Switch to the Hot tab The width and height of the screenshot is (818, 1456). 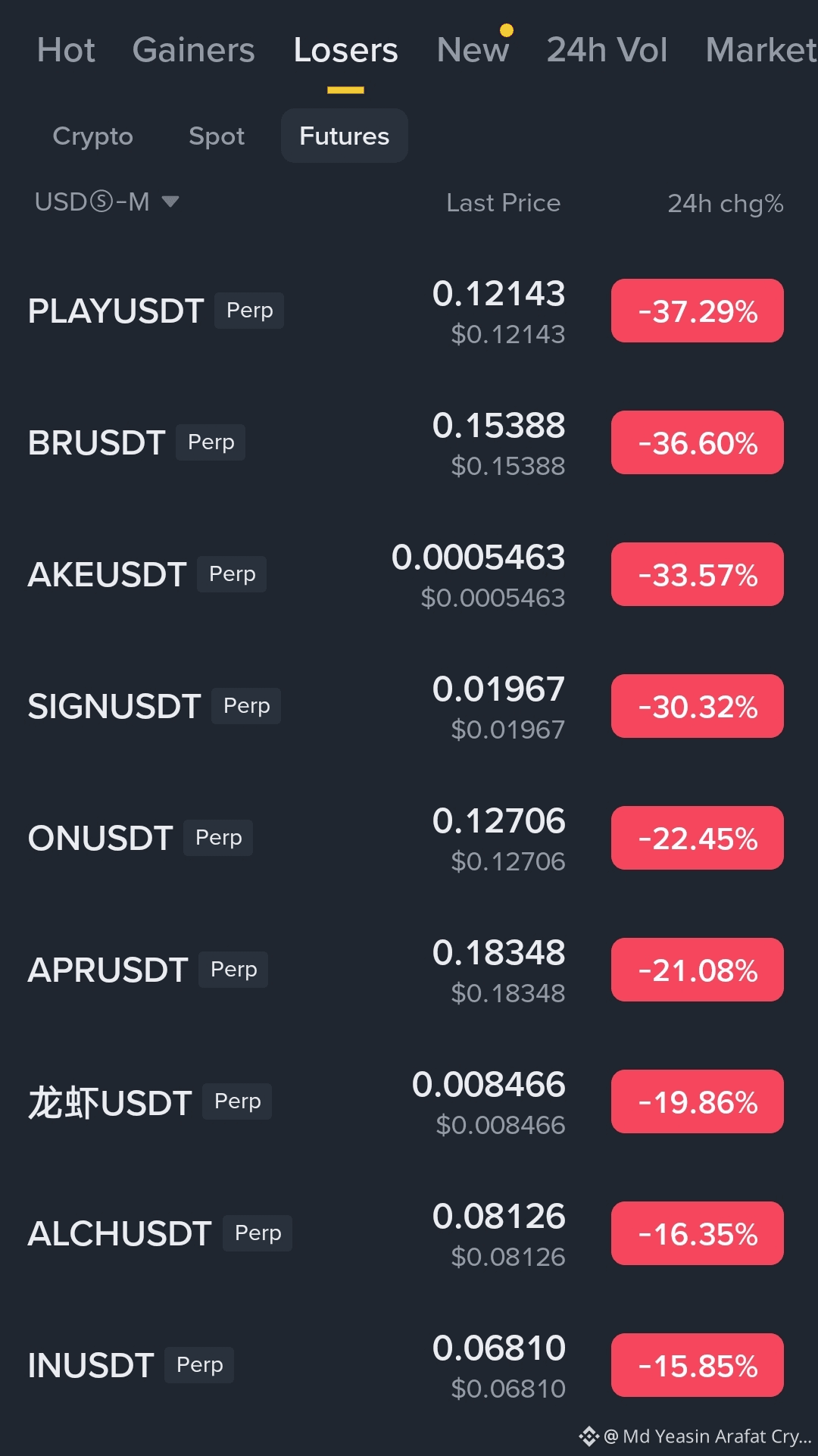pos(66,50)
